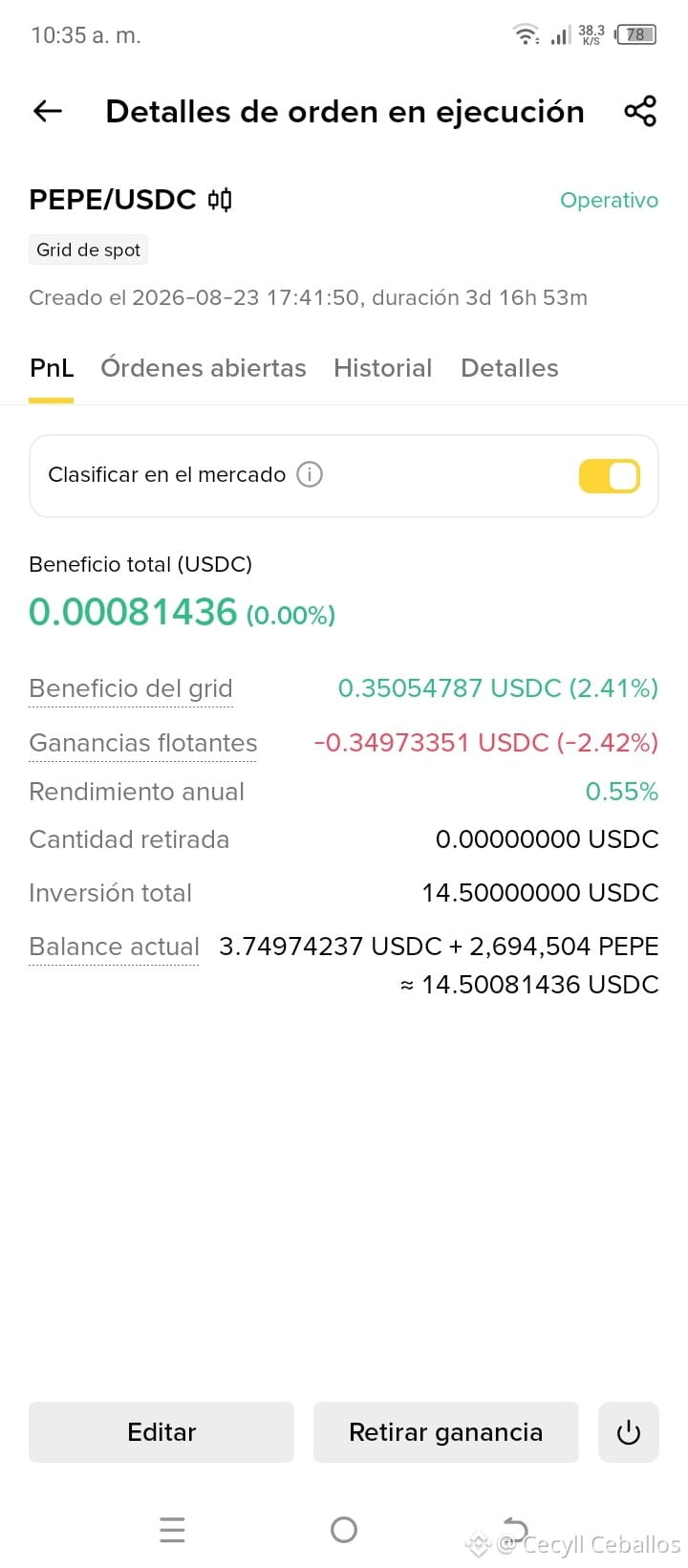Select the PnL tab

[52, 368]
